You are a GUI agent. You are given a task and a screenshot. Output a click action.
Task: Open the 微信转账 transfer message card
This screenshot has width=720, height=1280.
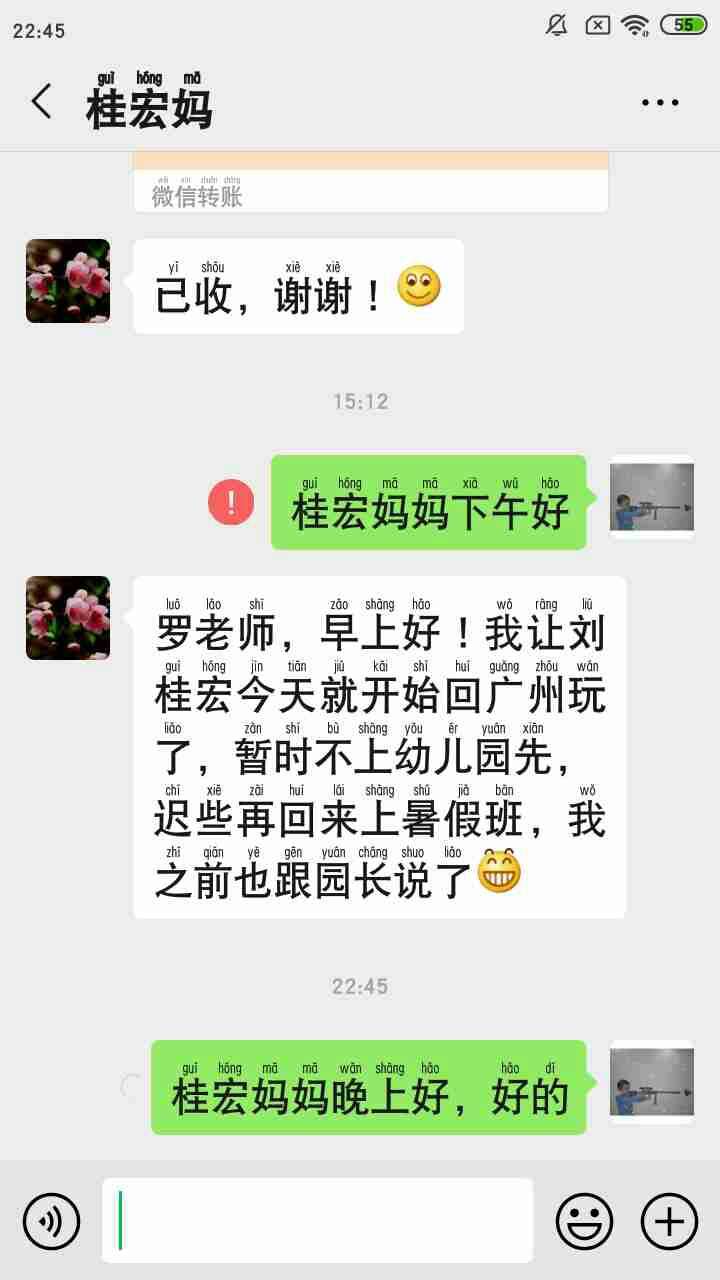371,182
